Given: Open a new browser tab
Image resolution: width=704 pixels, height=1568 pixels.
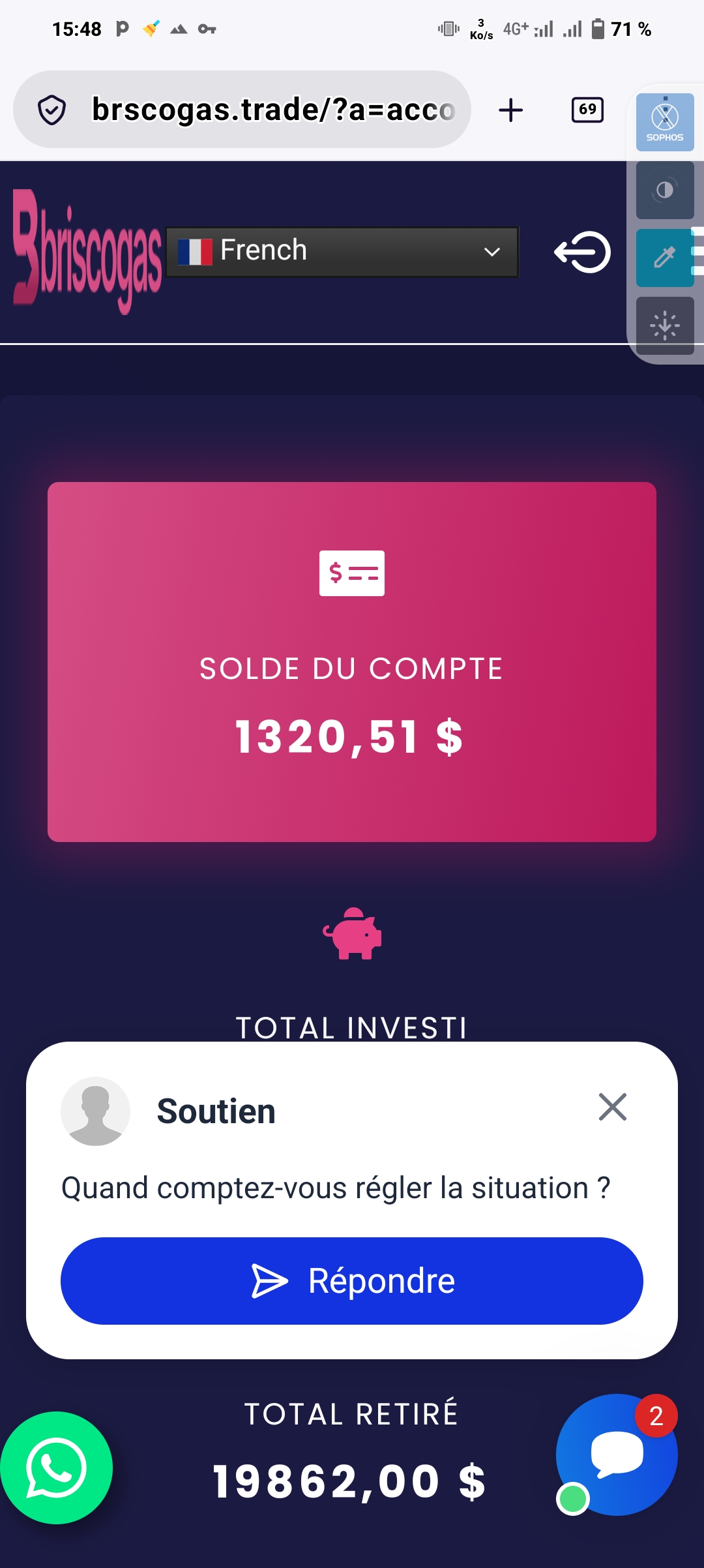Looking at the screenshot, I should coord(511,110).
